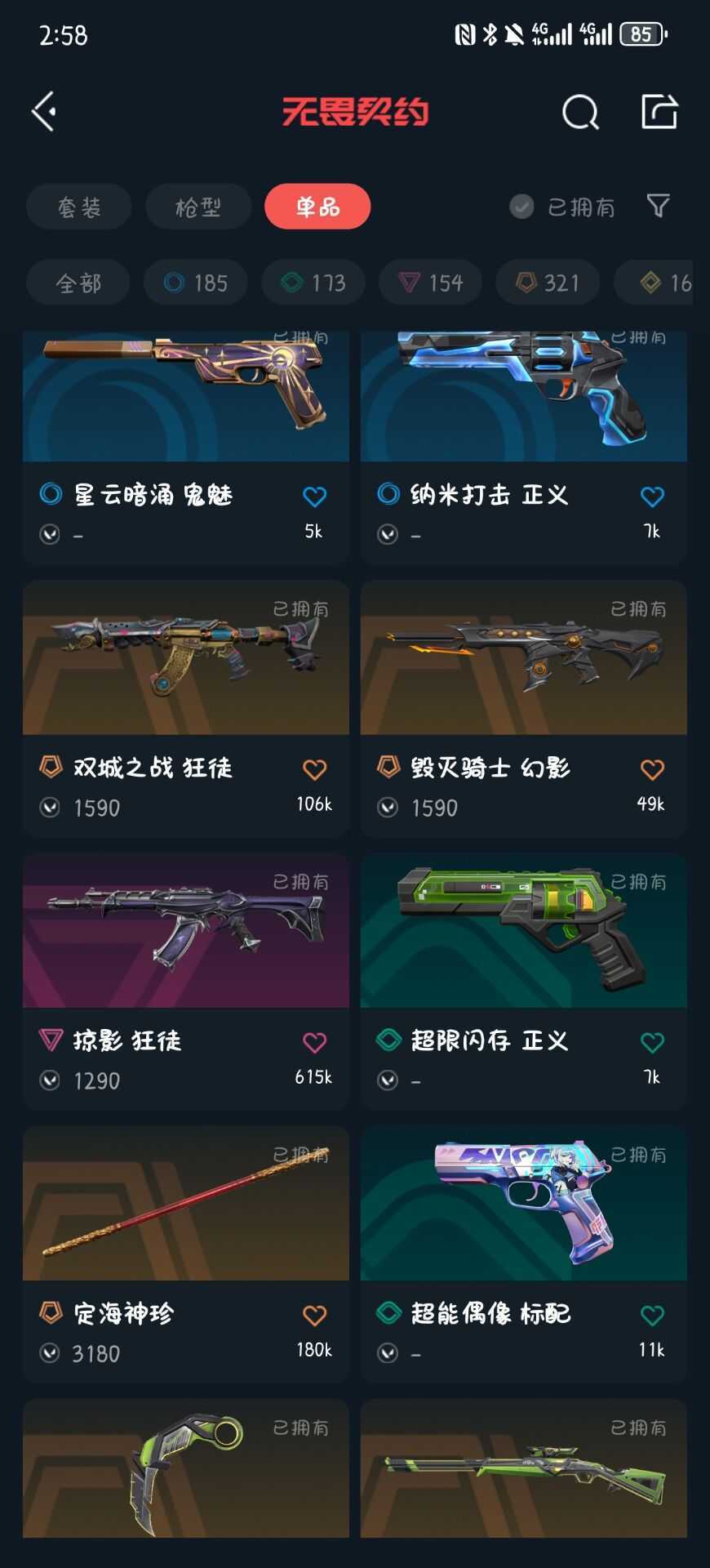Screen dimensions: 710x1568
Task: Filter by the orange 321 tier chip
Action: point(548,283)
